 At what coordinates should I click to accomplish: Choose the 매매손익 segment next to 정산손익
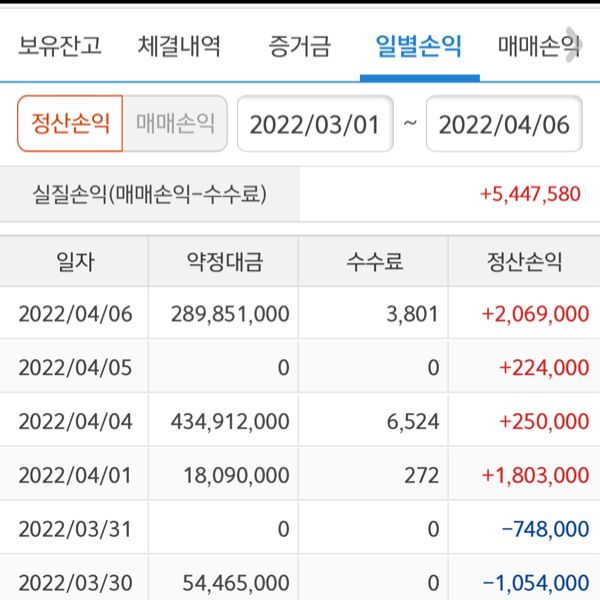click(175, 124)
